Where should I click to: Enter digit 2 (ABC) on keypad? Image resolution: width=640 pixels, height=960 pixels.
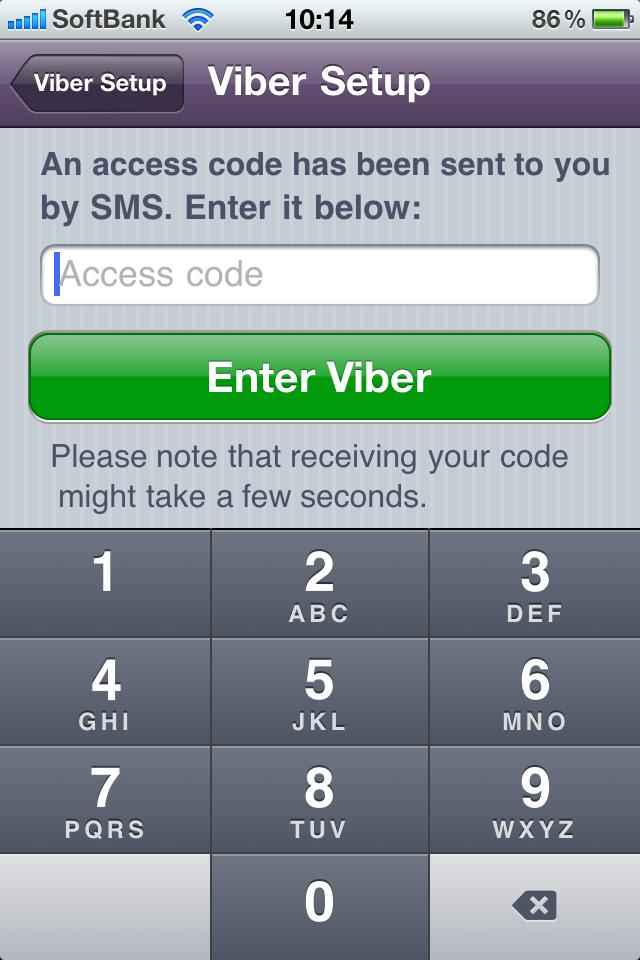(320, 583)
